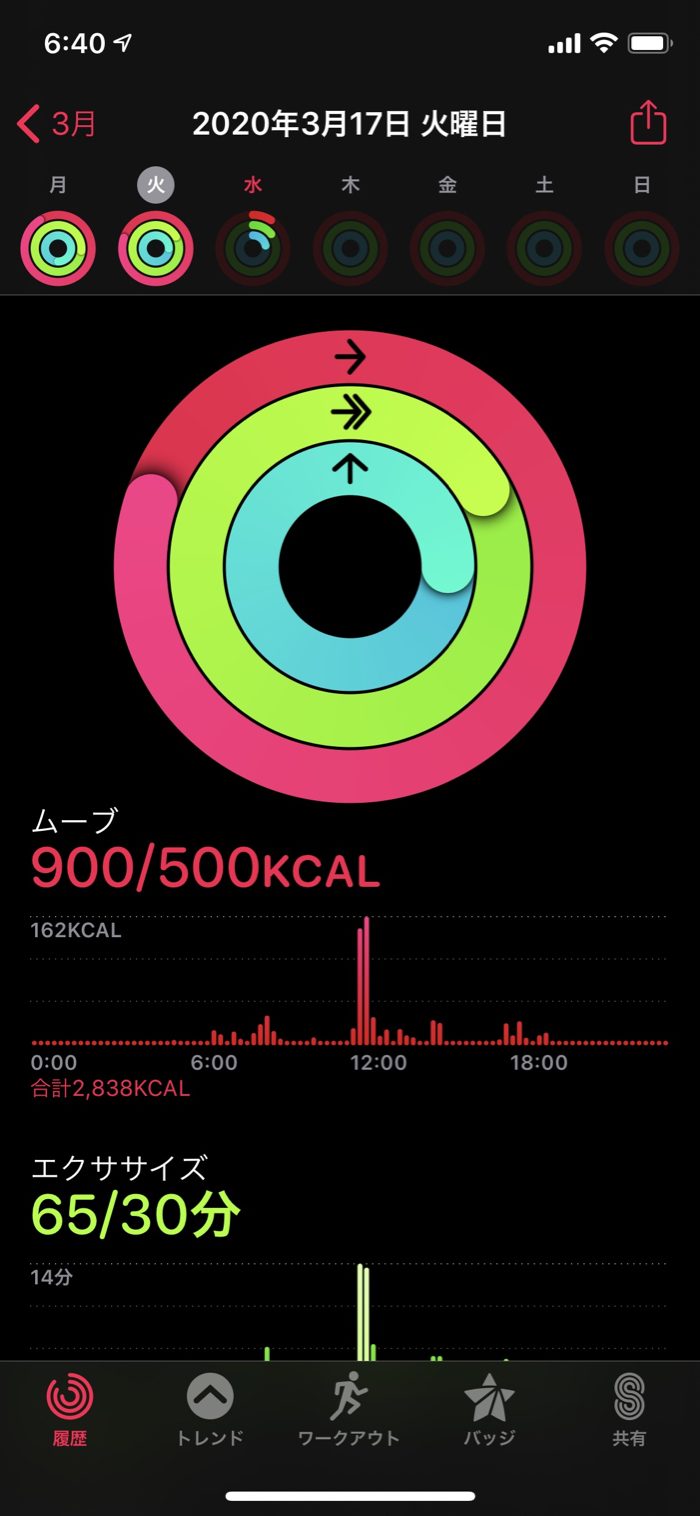700x1516 pixels.
Task: Open the バッジ tab
Action: [x=489, y=1408]
